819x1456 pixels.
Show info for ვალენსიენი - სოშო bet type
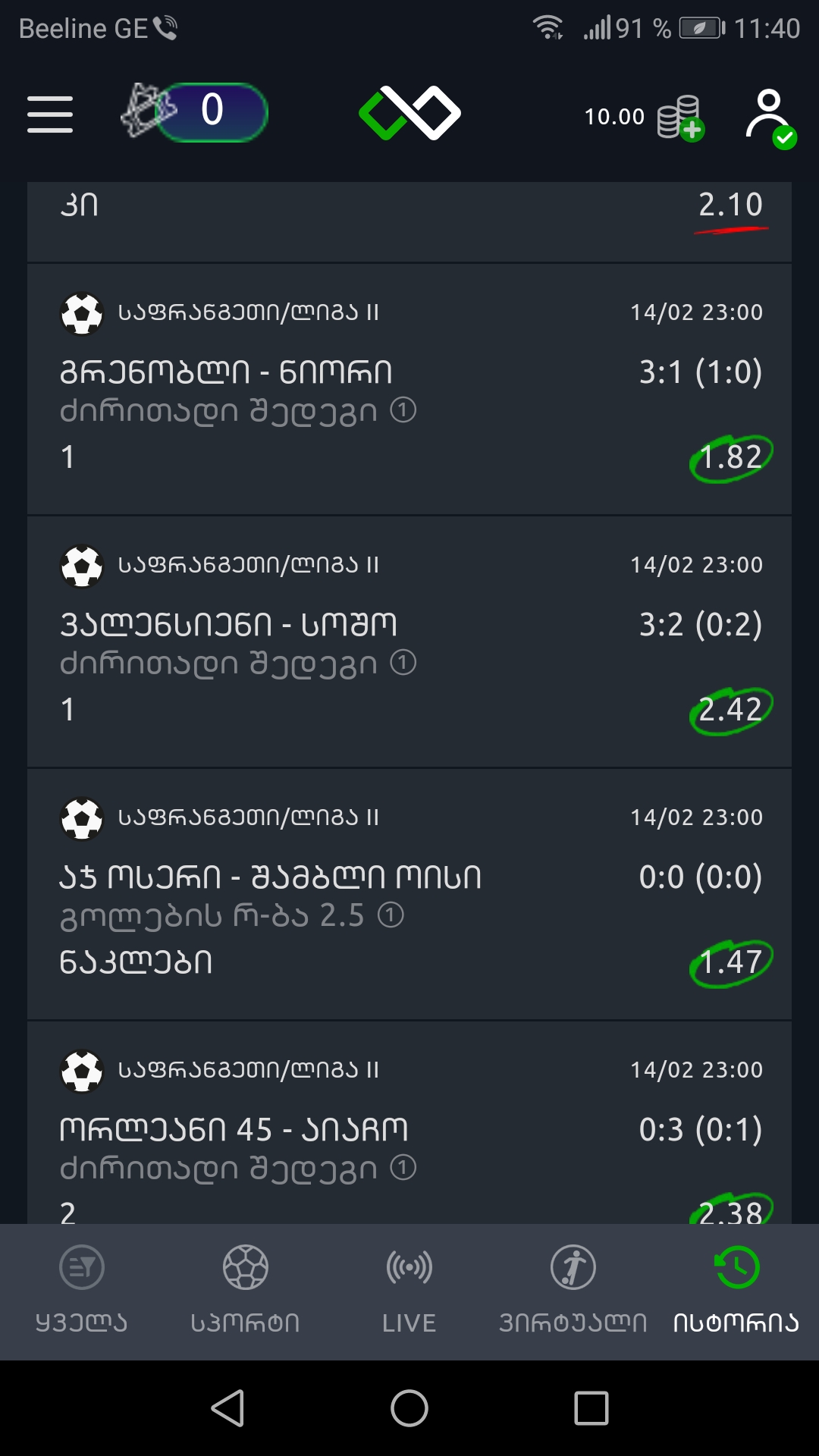[x=403, y=663]
